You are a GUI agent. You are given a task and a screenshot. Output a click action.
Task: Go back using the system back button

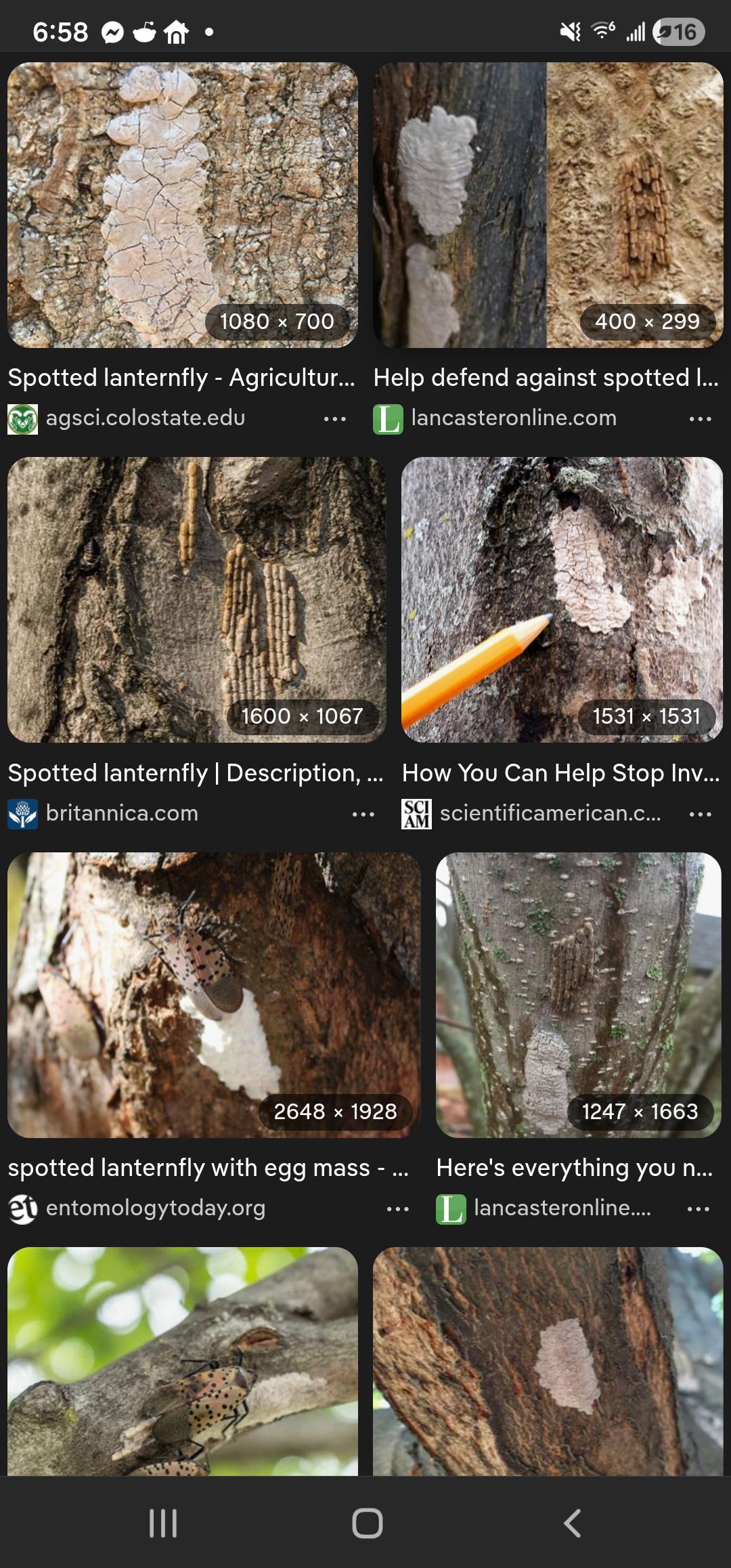[x=572, y=1523]
